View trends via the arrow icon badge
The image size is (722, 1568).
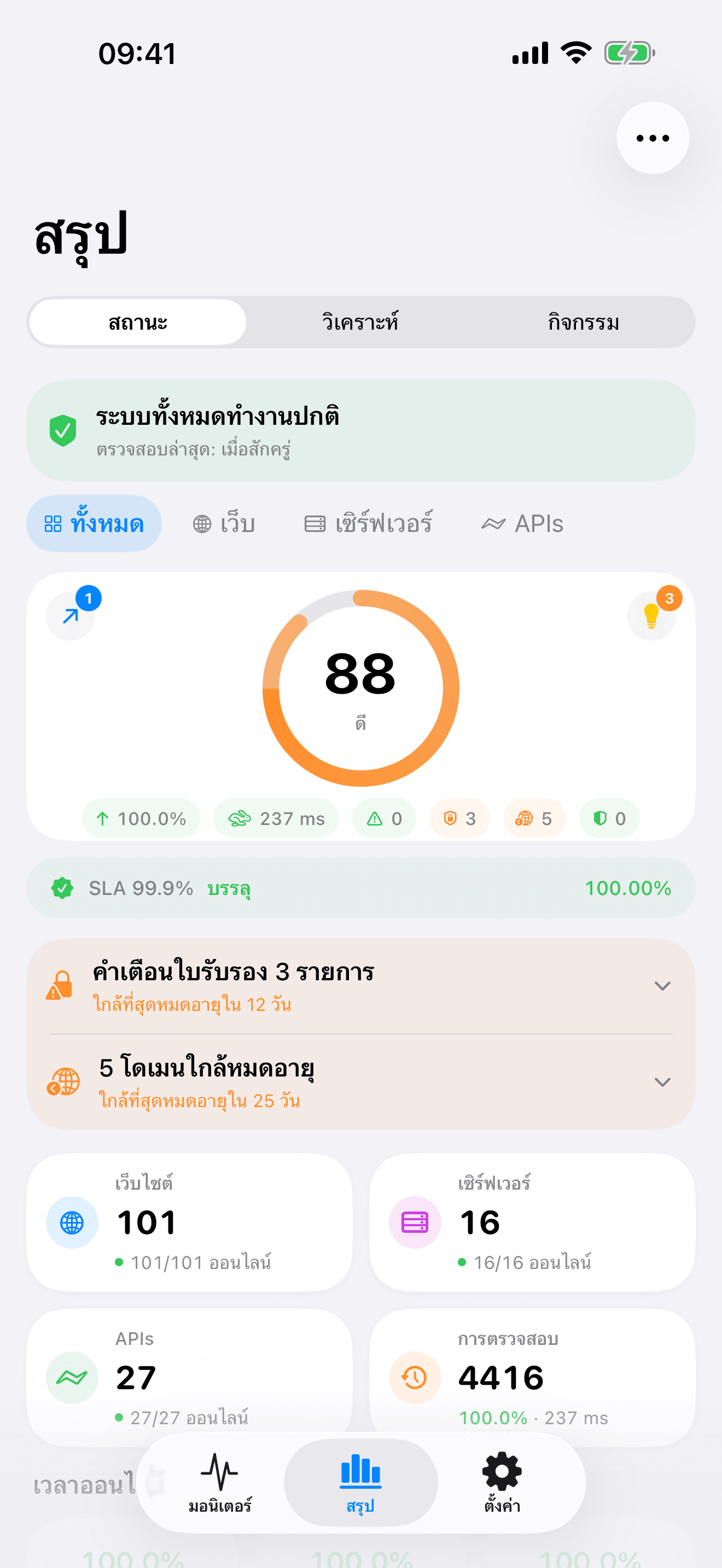pos(71,616)
